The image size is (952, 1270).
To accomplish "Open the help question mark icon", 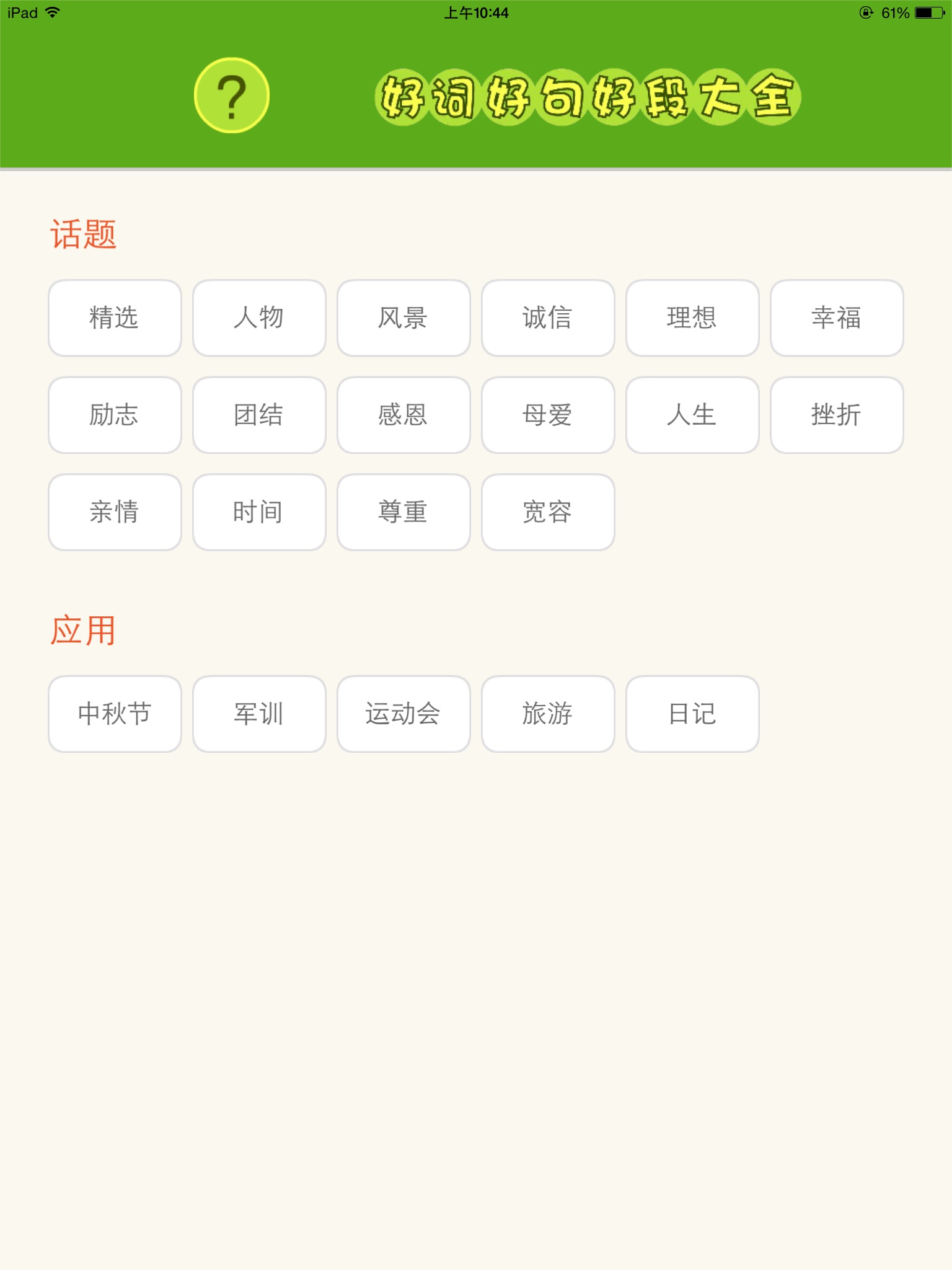I will (x=231, y=95).
